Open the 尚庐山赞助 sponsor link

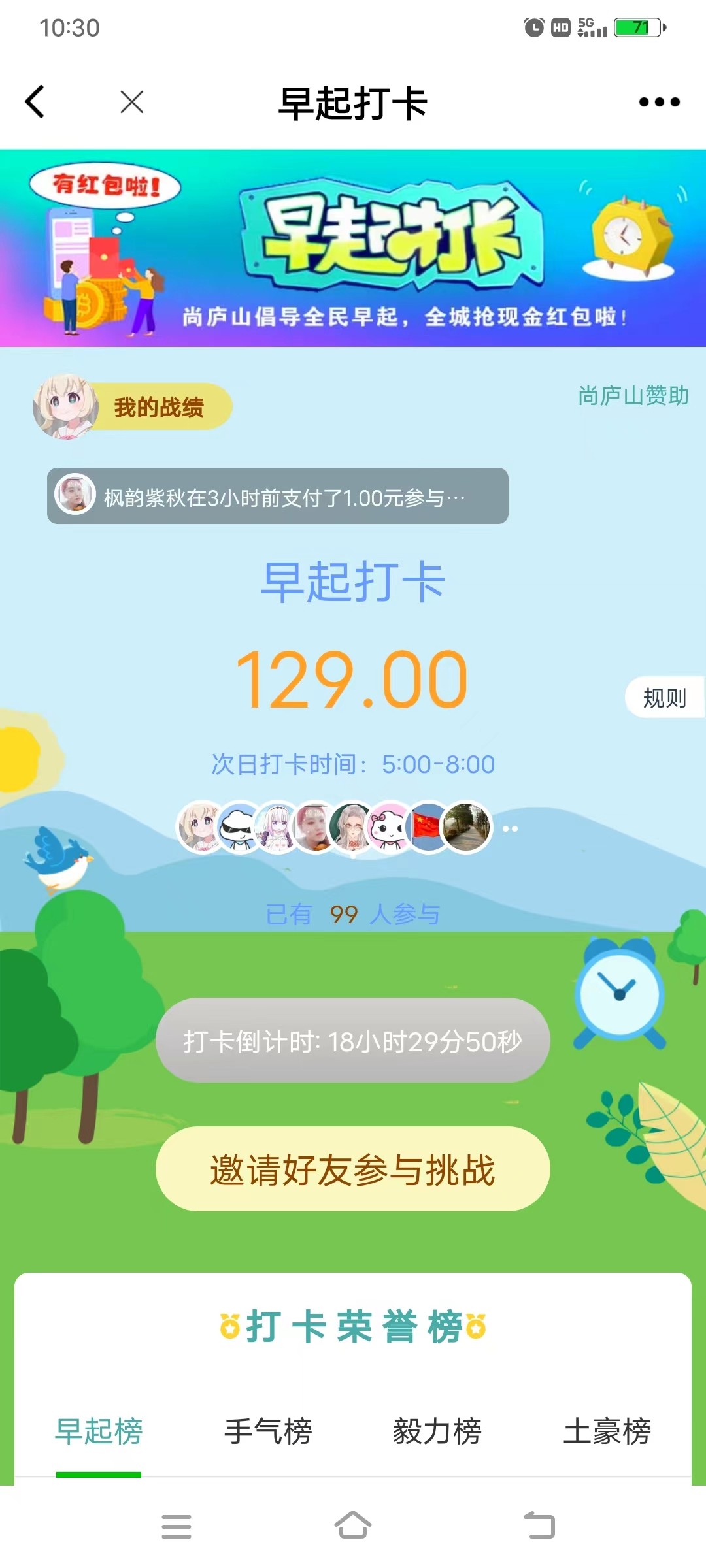pyautogui.click(x=633, y=396)
